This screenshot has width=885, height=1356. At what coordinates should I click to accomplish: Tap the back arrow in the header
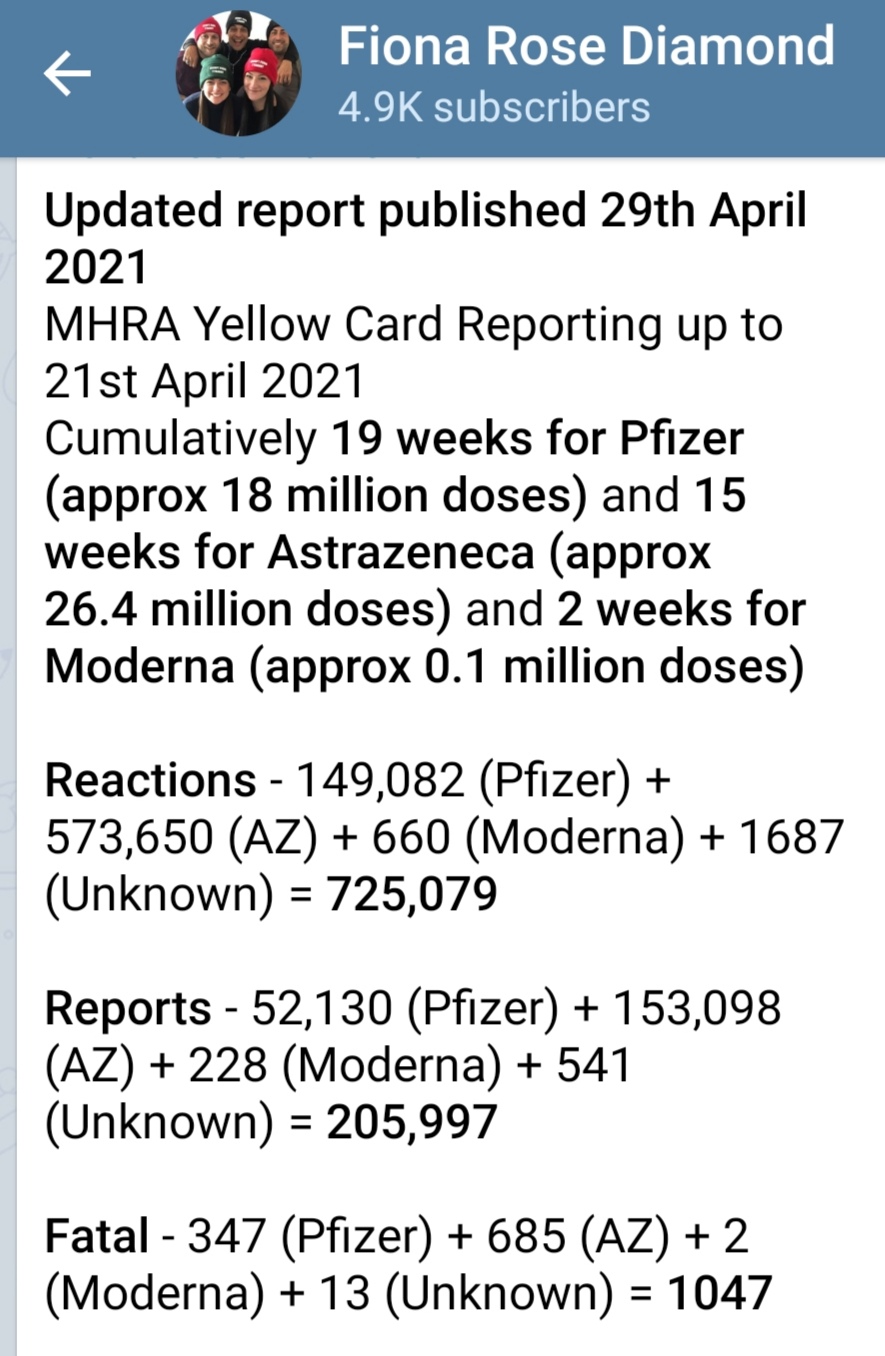click(67, 75)
